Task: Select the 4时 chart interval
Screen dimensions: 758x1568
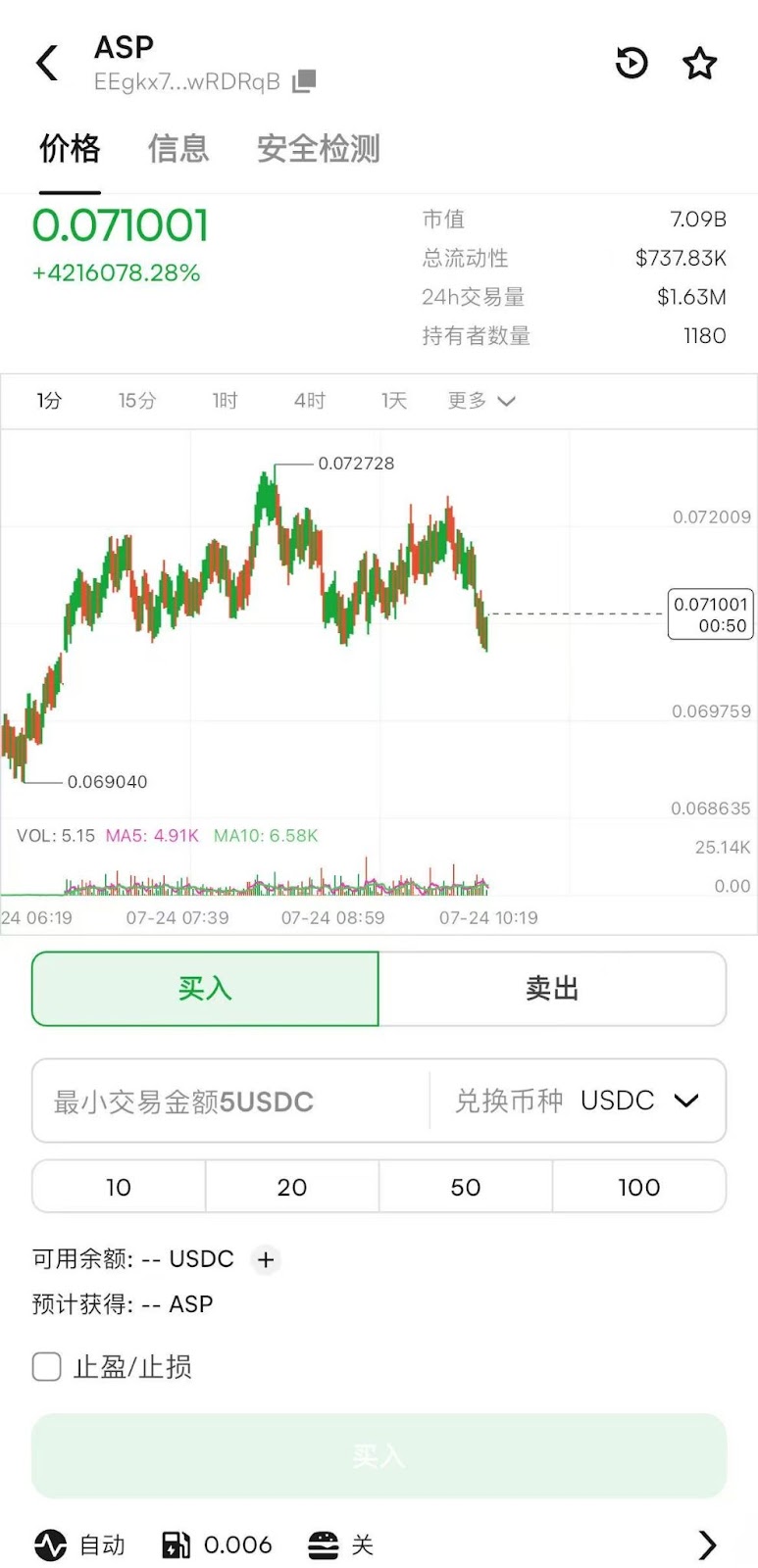Action: click(x=309, y=401)
